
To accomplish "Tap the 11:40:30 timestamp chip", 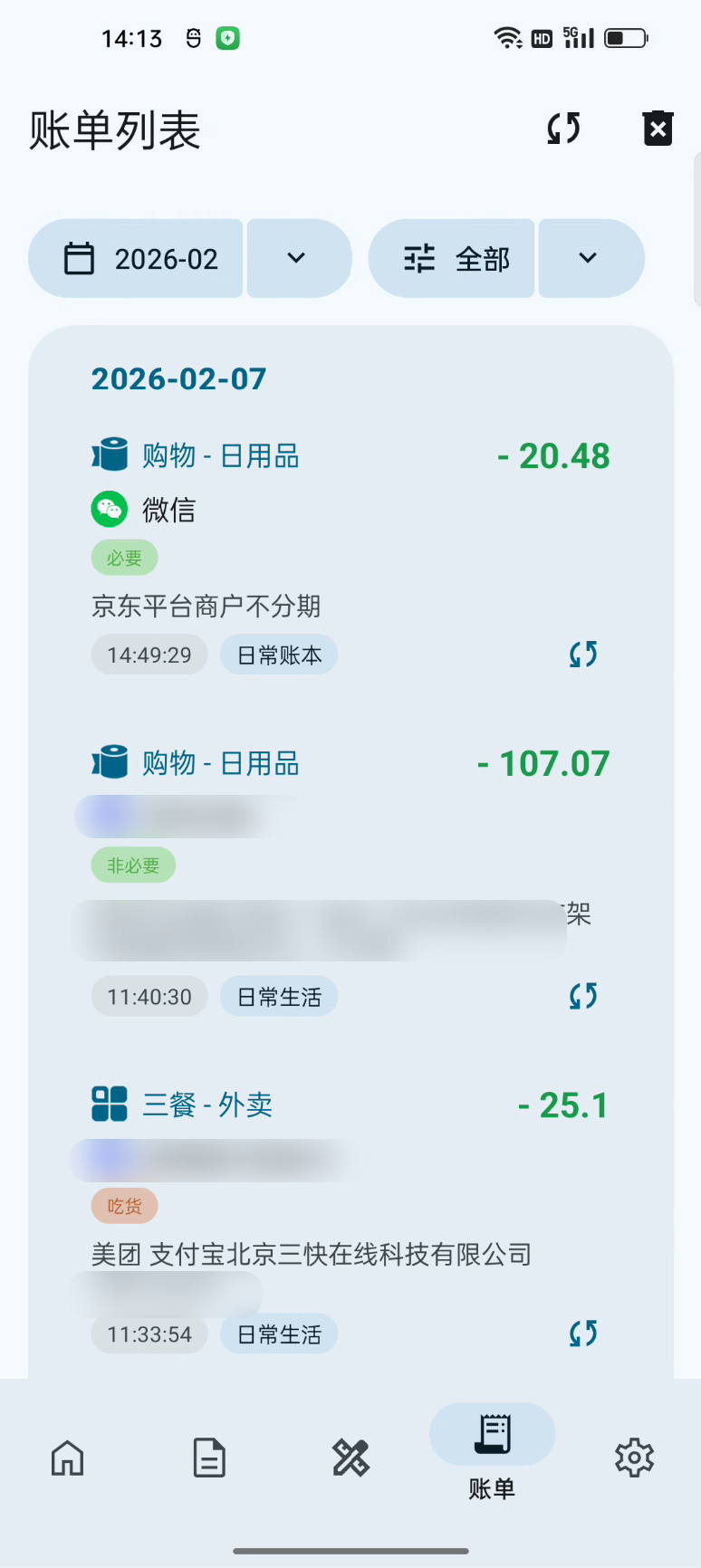I will (x=149, y=995).
